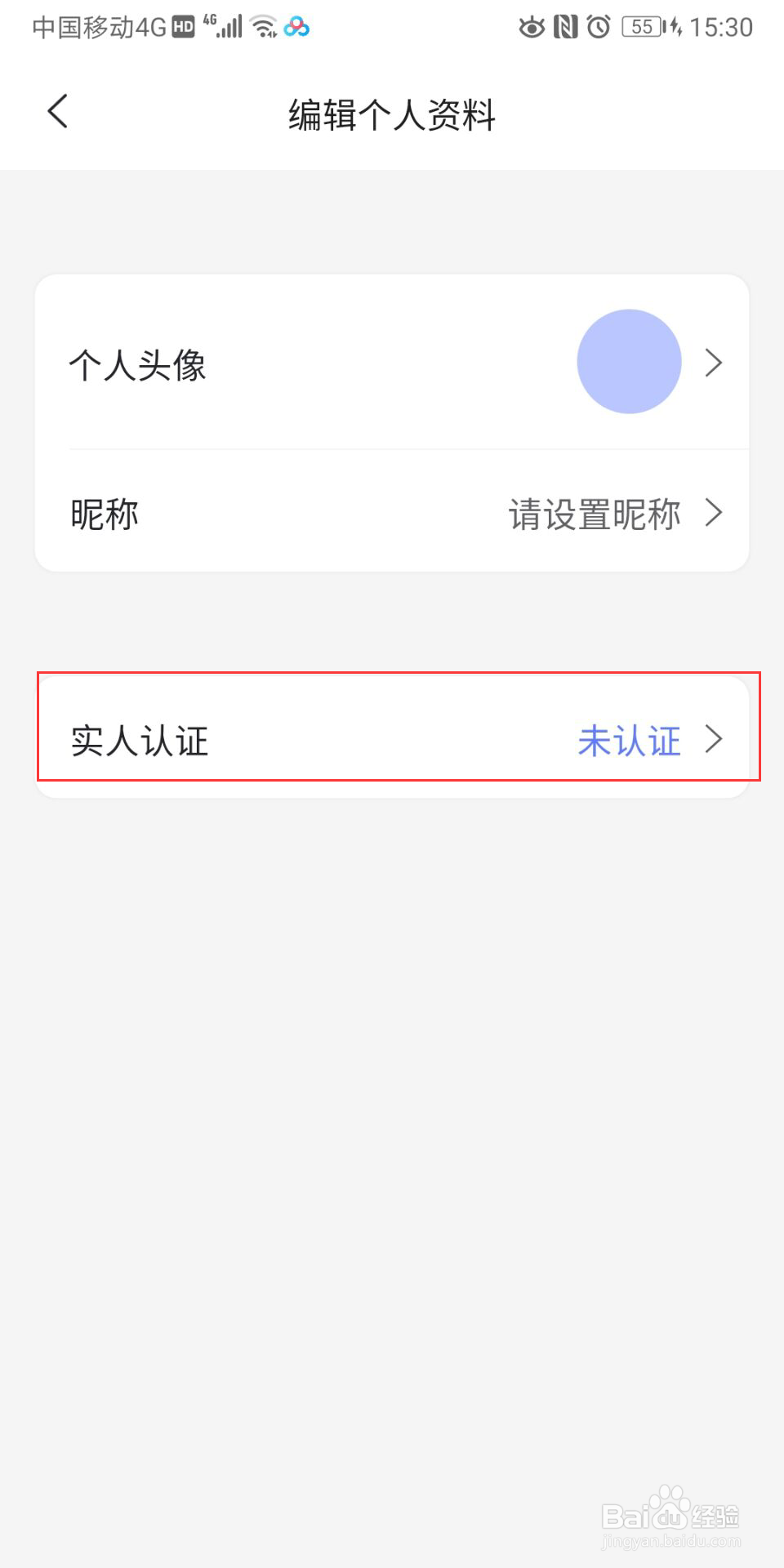Expand the 个人头像 row chevron
Image resolution: width=784 pixels, height=1568 pixels.
715,362
